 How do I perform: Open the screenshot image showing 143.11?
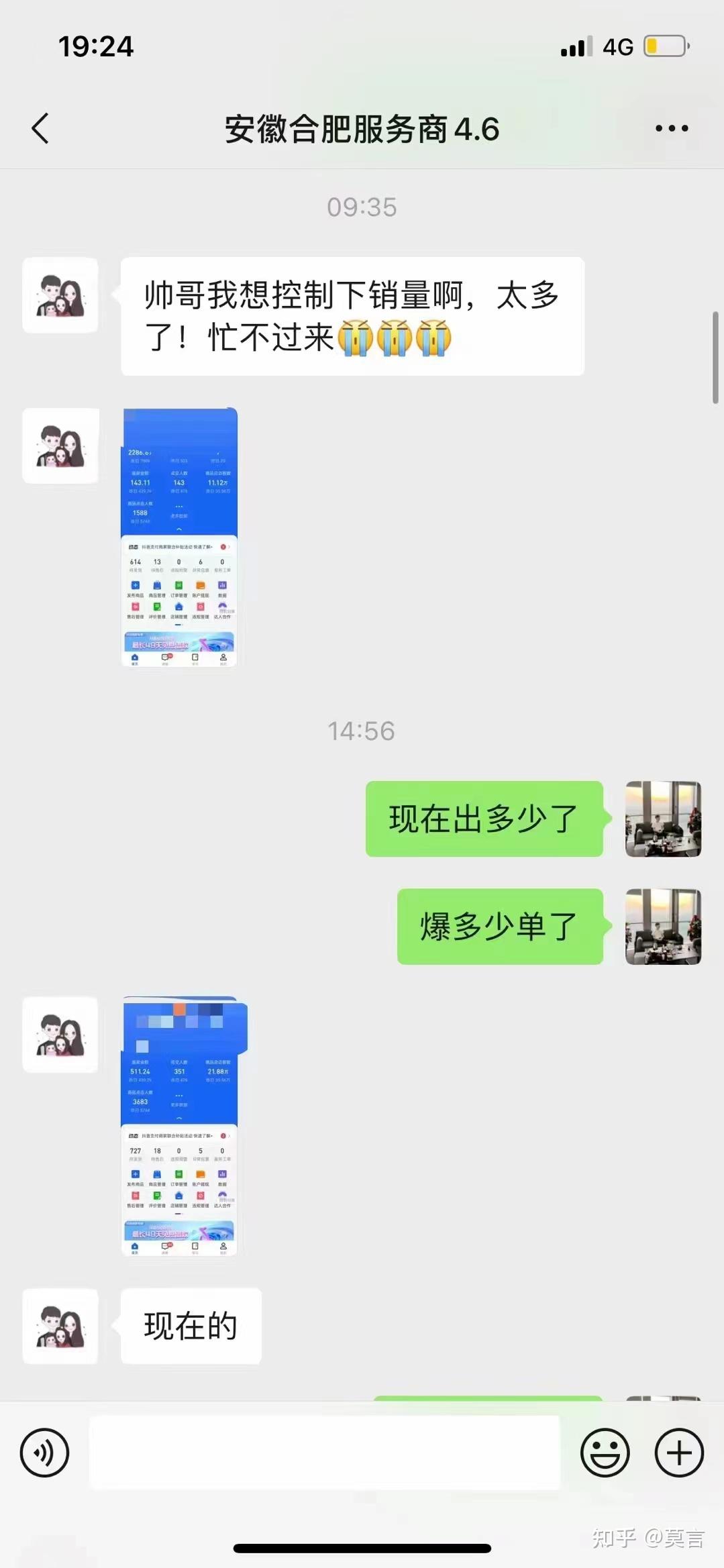179,537
